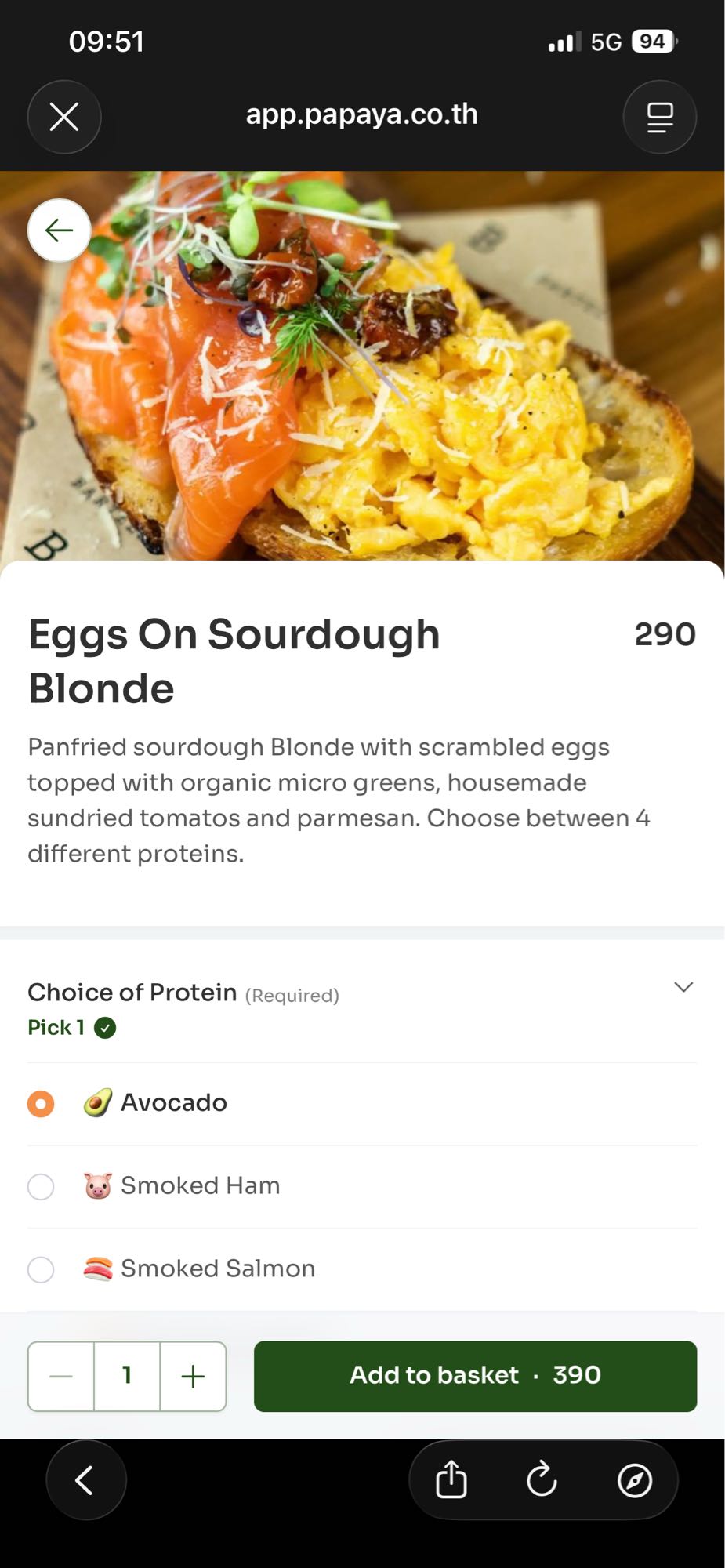Tap the quantity field showing 1
This screenshot has height=1568, width=725.
tap(126, 1376)
